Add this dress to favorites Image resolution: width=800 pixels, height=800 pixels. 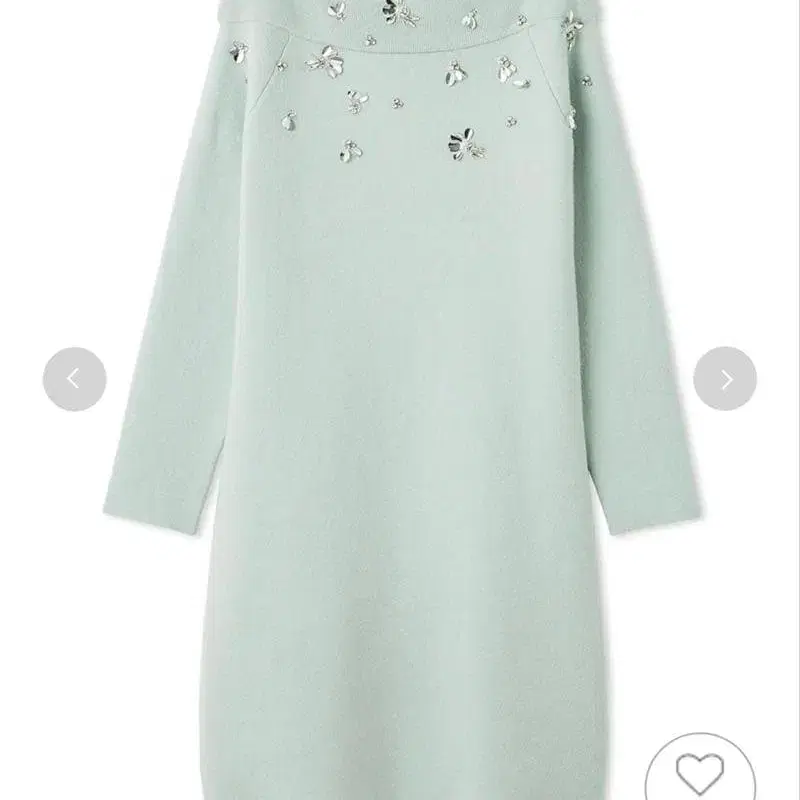700,772
